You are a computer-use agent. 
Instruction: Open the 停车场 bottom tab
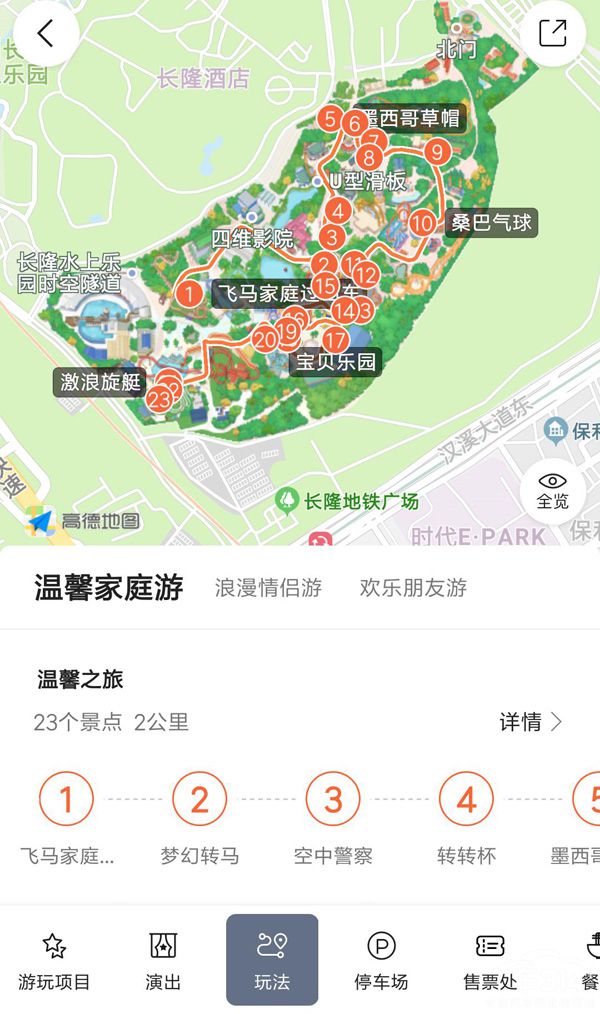(381, 960)
